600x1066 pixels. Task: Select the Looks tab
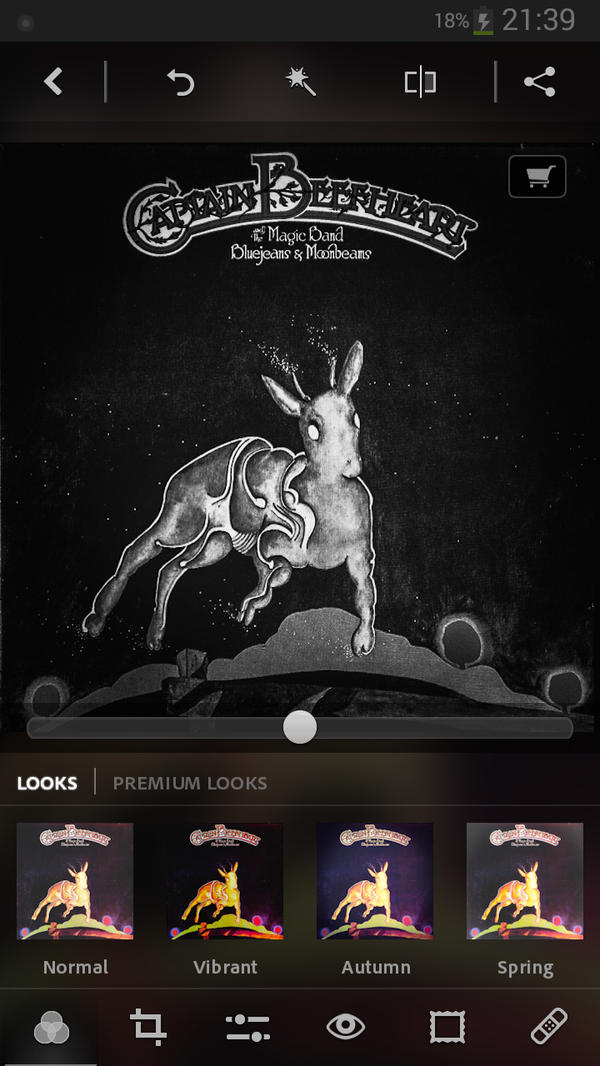[47, 783]
